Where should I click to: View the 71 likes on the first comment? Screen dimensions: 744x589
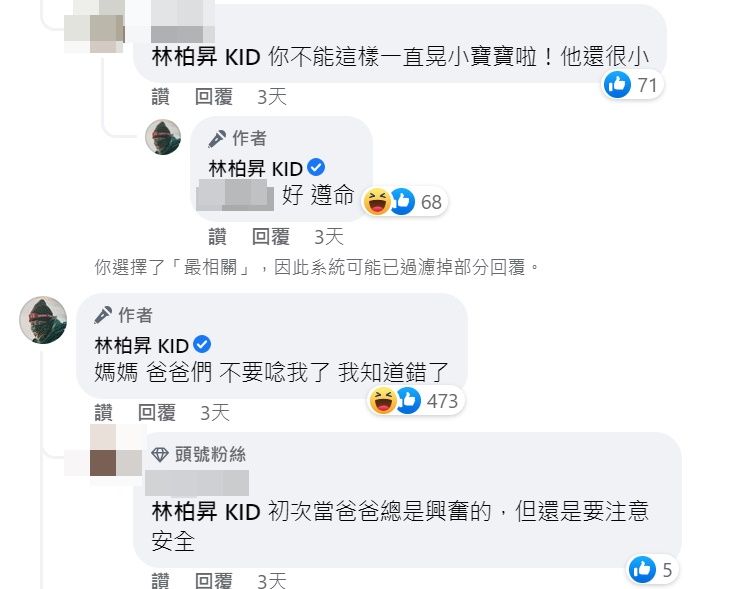coord(633,85)
